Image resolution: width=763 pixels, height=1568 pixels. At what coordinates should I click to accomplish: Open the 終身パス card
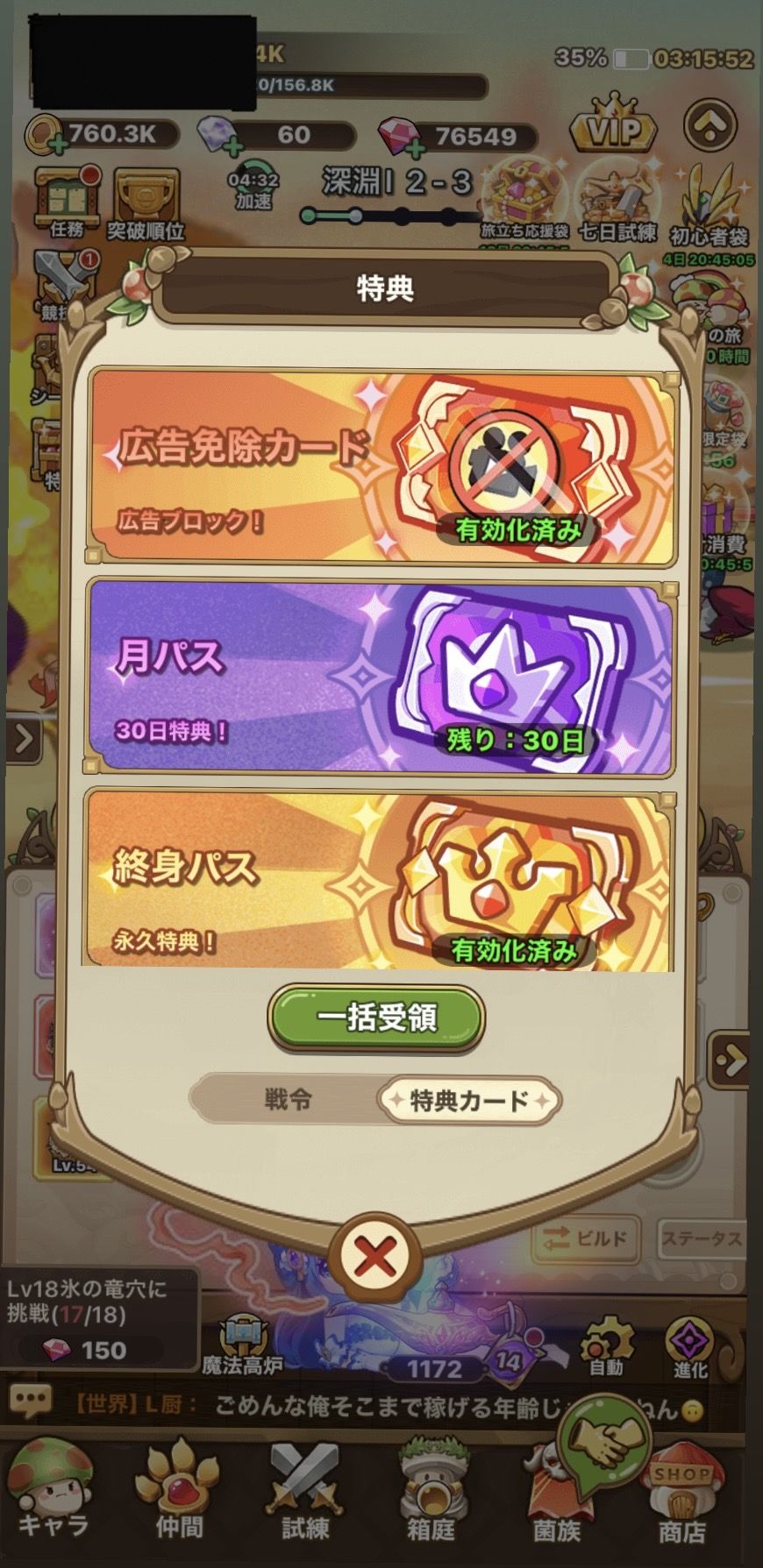click(382, 883)
